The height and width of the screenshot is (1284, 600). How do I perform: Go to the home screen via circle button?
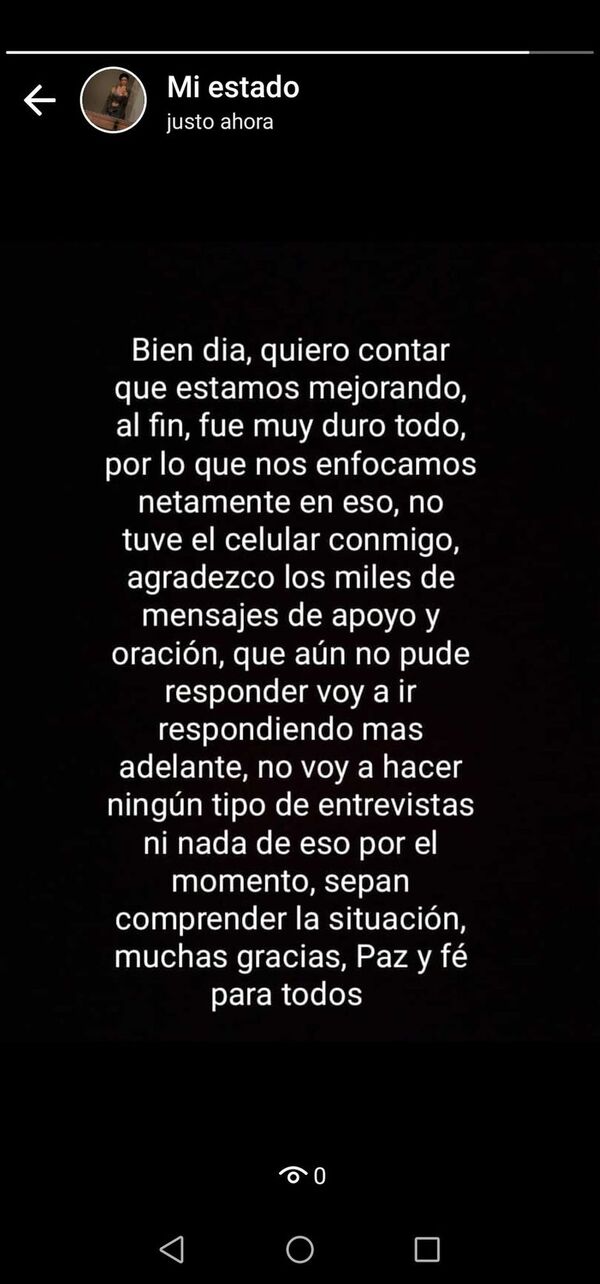(300, 1249)
